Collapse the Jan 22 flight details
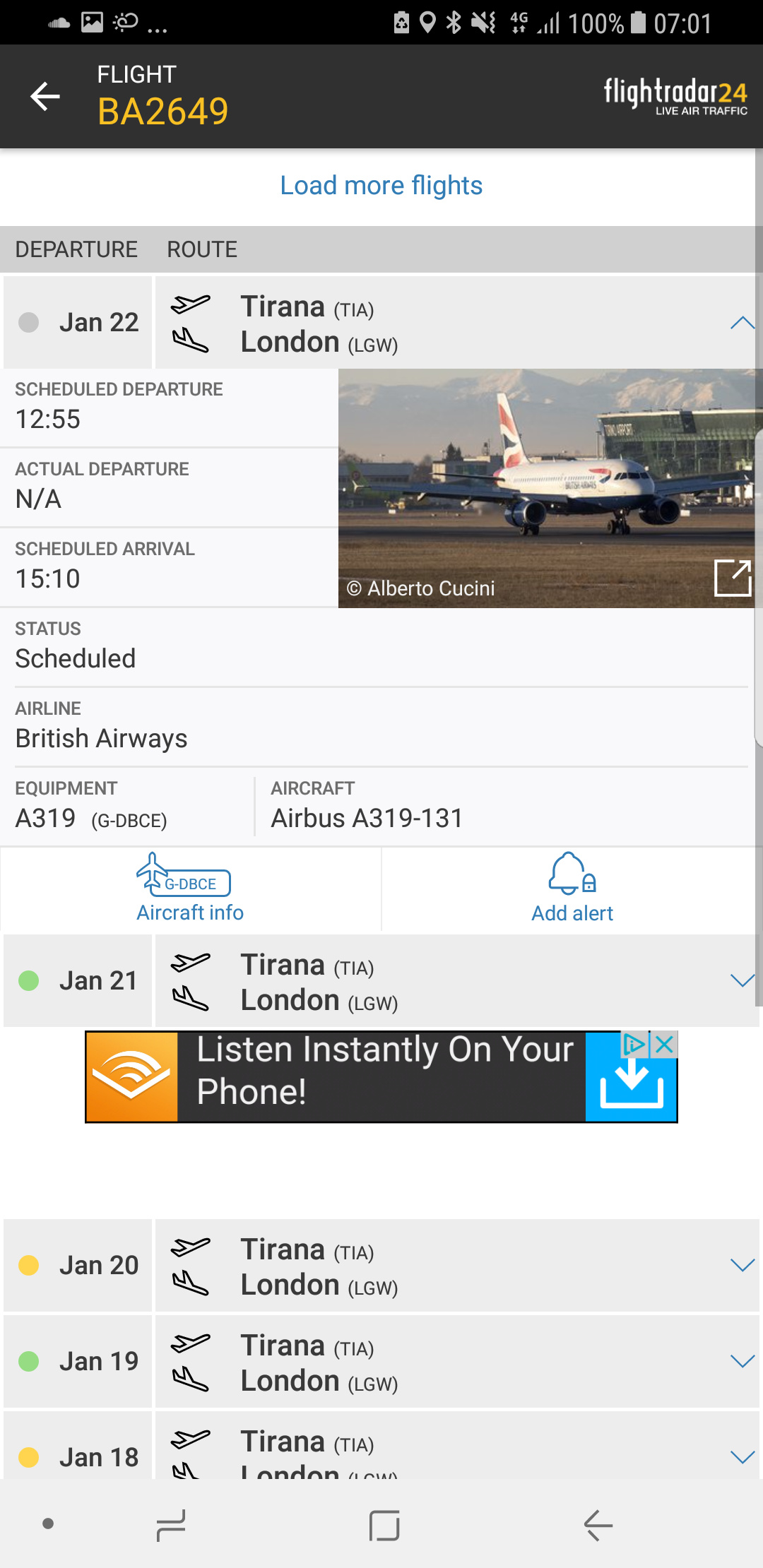 [742, 323]
